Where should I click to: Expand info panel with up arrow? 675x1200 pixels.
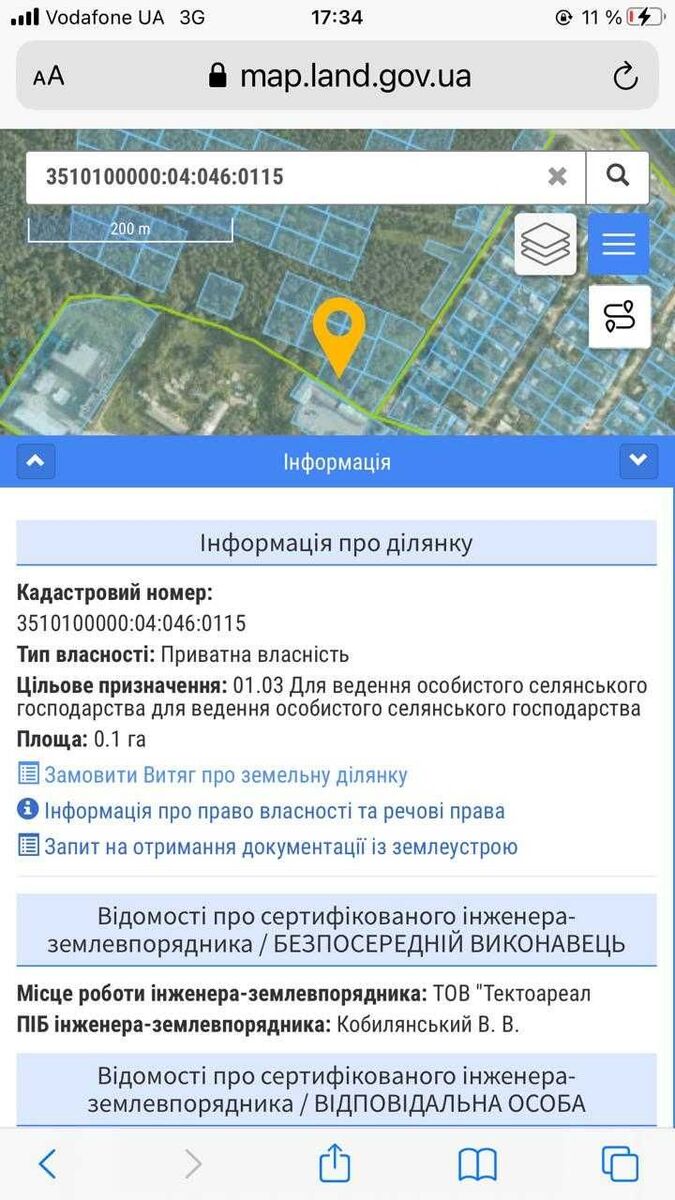pyautogui.click(x=36, y=462)
